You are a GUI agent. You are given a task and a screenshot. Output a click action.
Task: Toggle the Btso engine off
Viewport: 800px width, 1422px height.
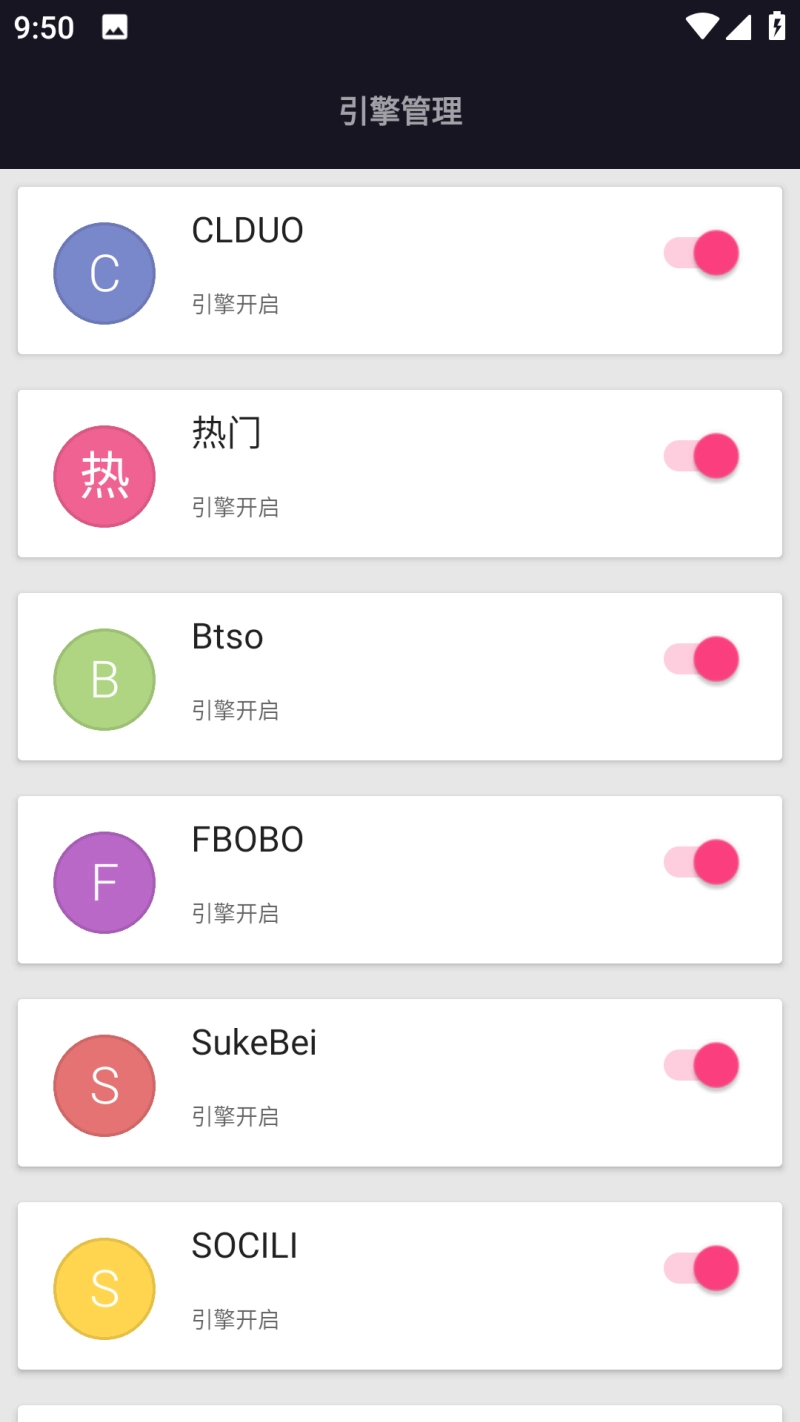pos(701,659)
